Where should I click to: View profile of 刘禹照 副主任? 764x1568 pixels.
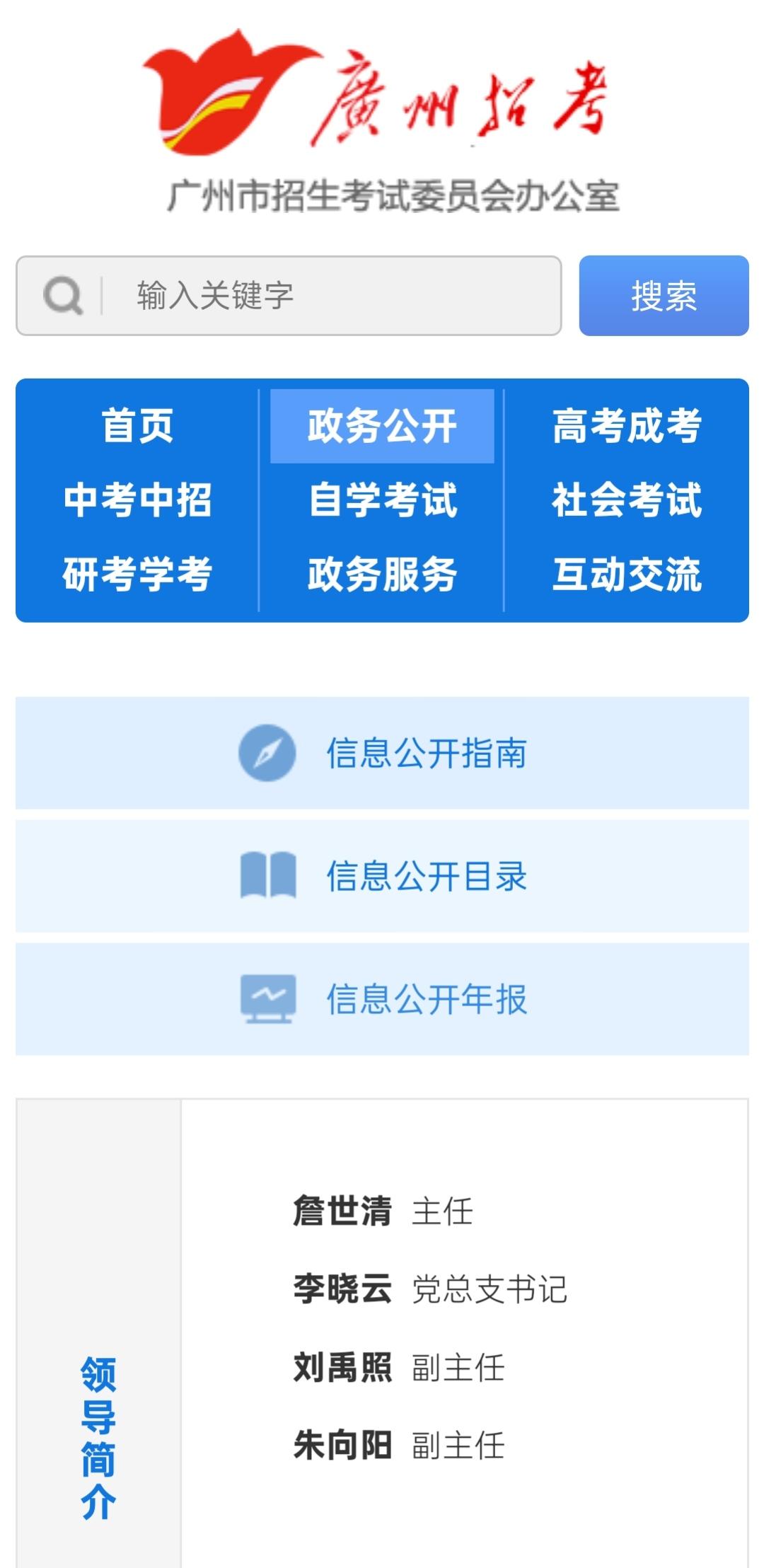[398, 1367]
